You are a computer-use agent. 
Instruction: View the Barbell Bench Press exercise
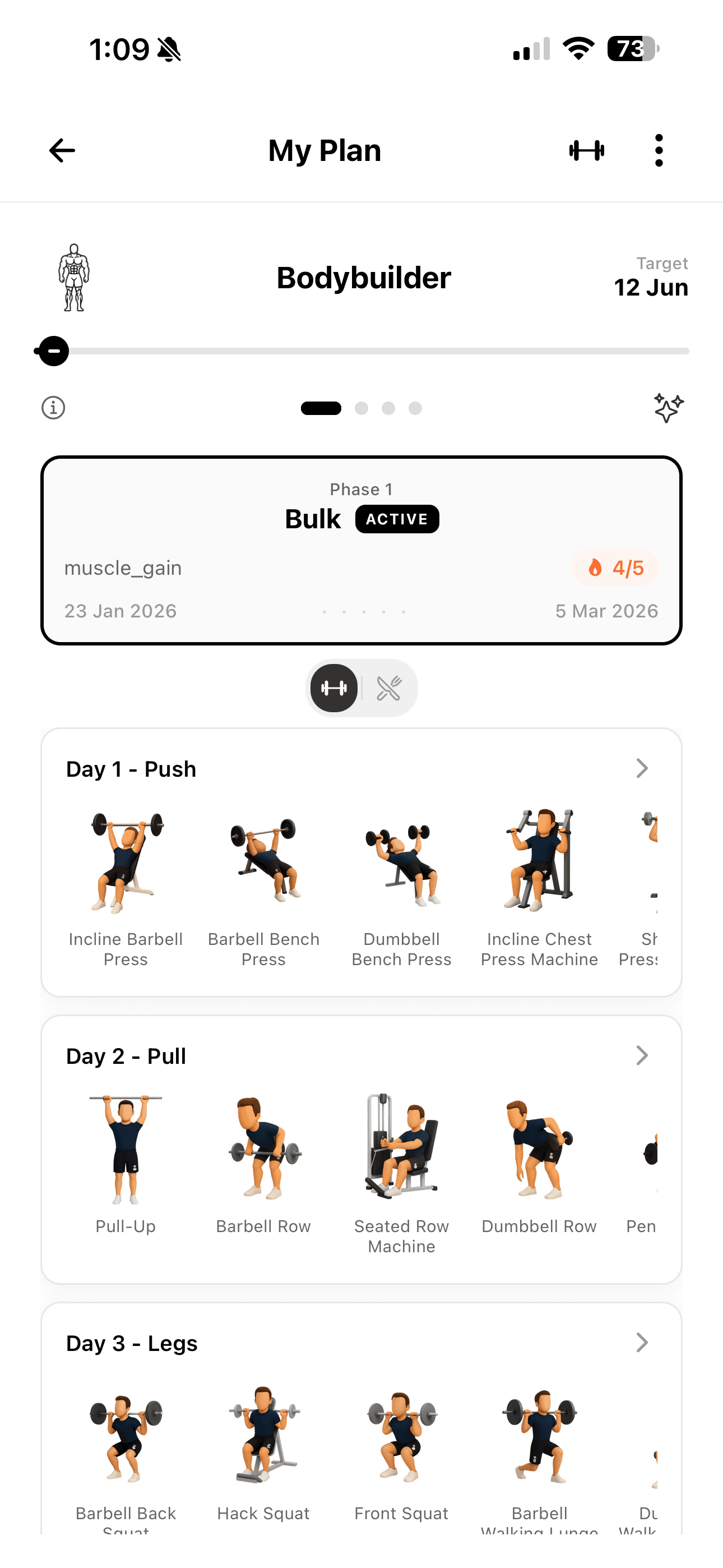coord(263,863)
